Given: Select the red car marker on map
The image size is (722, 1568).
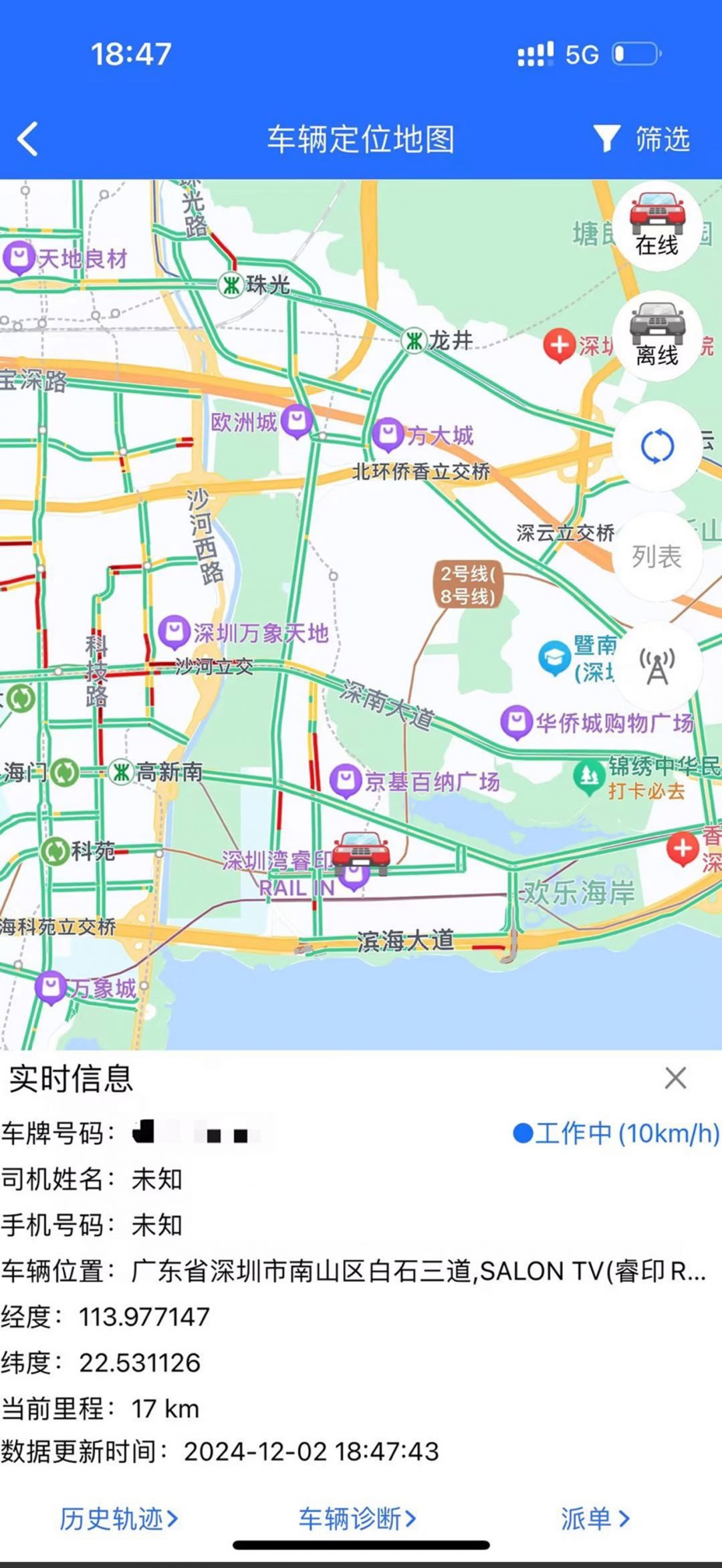Looking at the screenshot, I should point(361,853).
